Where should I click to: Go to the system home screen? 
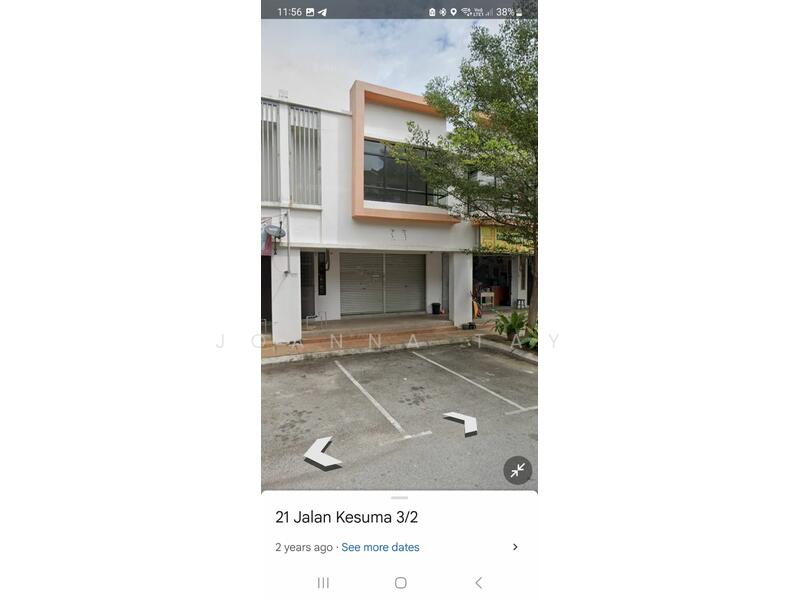click(400, 582)
